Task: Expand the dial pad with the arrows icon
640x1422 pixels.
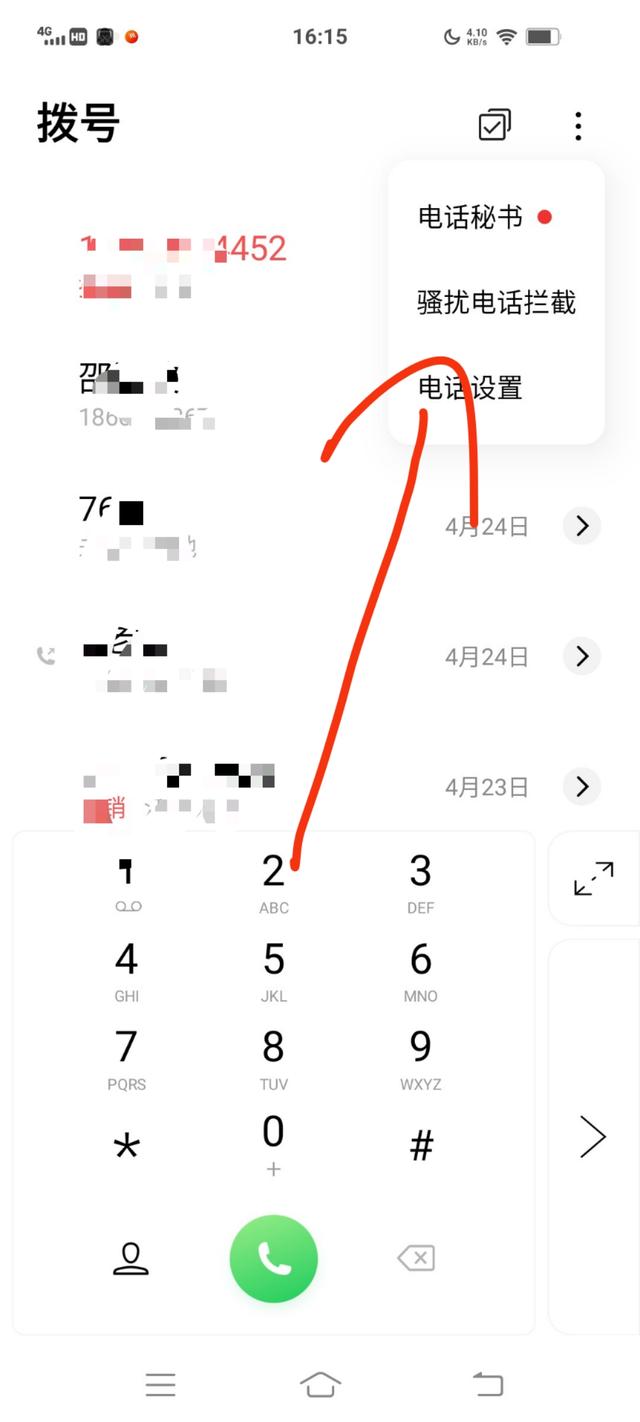Action: pyautogui.click(x=594, y=878)
